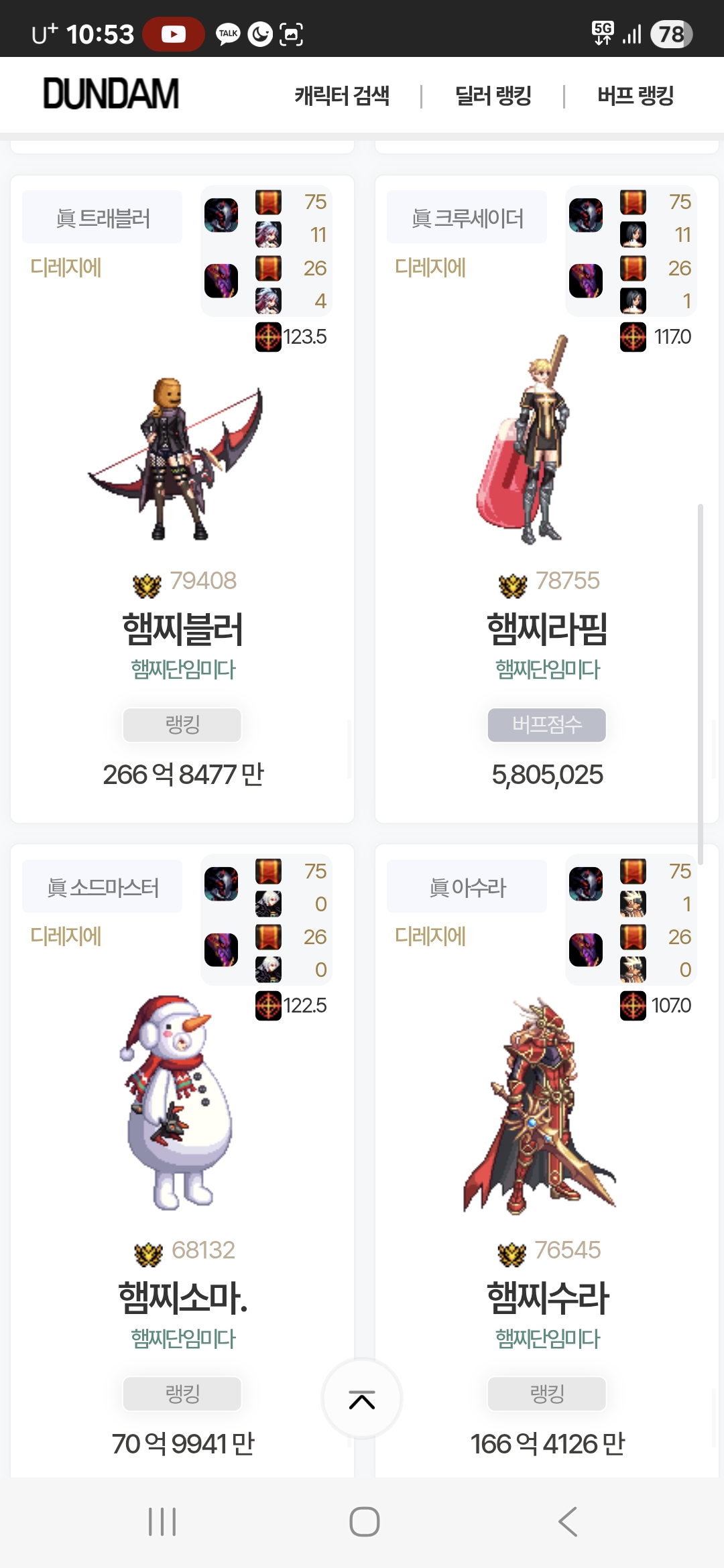View the 햄찌소마. character card
Viewport: 724px width, 1568px height.
pyautogui.click(x=182, y=1298)
